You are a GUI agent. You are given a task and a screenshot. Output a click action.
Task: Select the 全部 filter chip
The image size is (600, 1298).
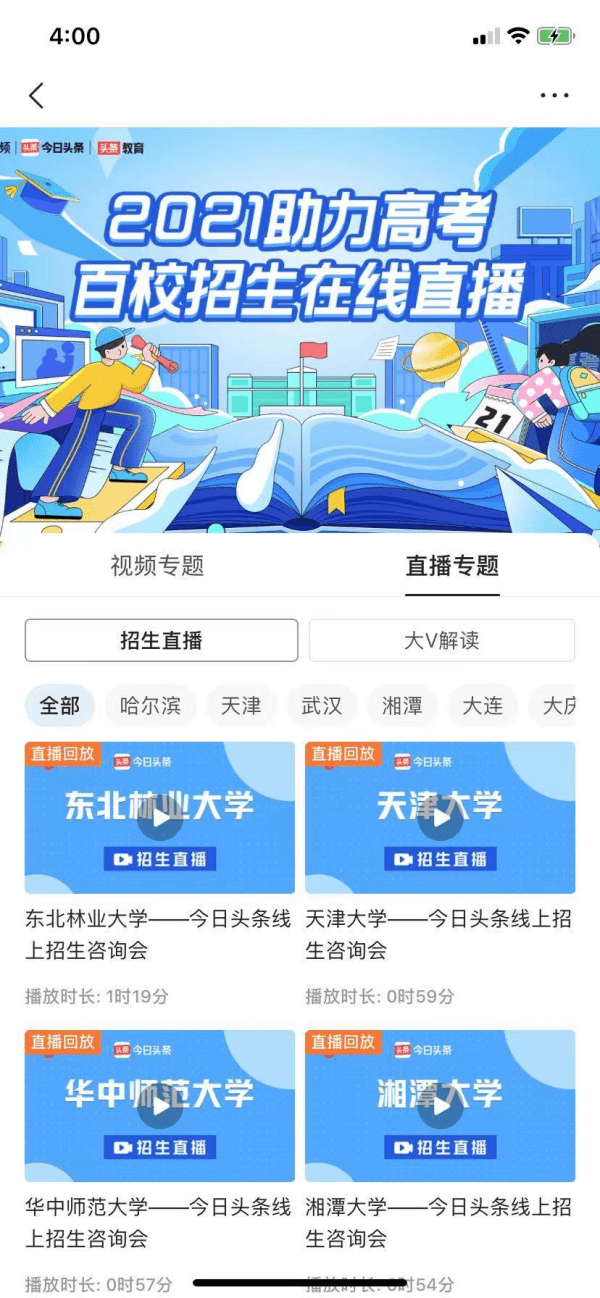(x=60, y=706)
